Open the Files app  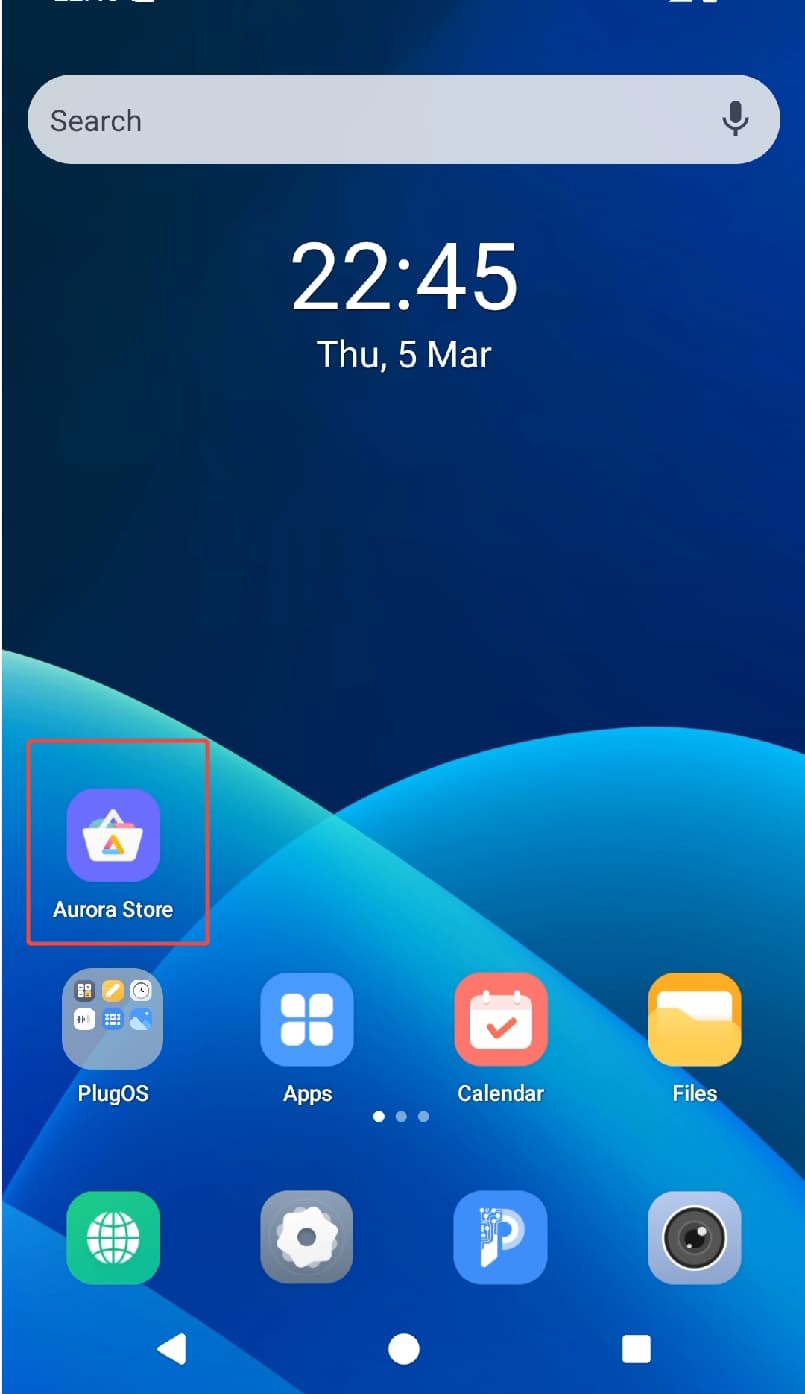click(x=694, y=1019)
